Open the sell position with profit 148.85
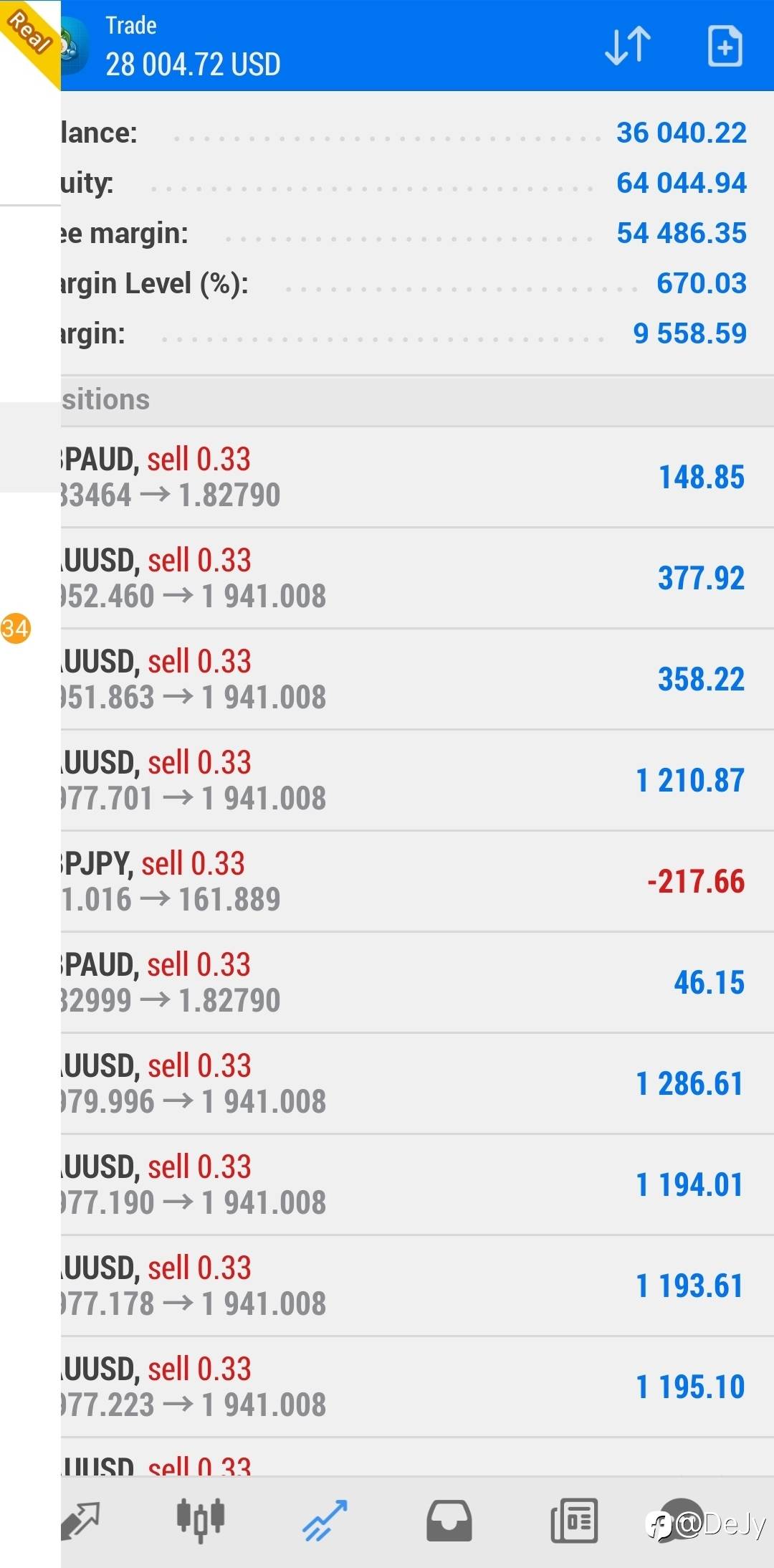Screen dimensions: 774x1568 pos(417,477)
